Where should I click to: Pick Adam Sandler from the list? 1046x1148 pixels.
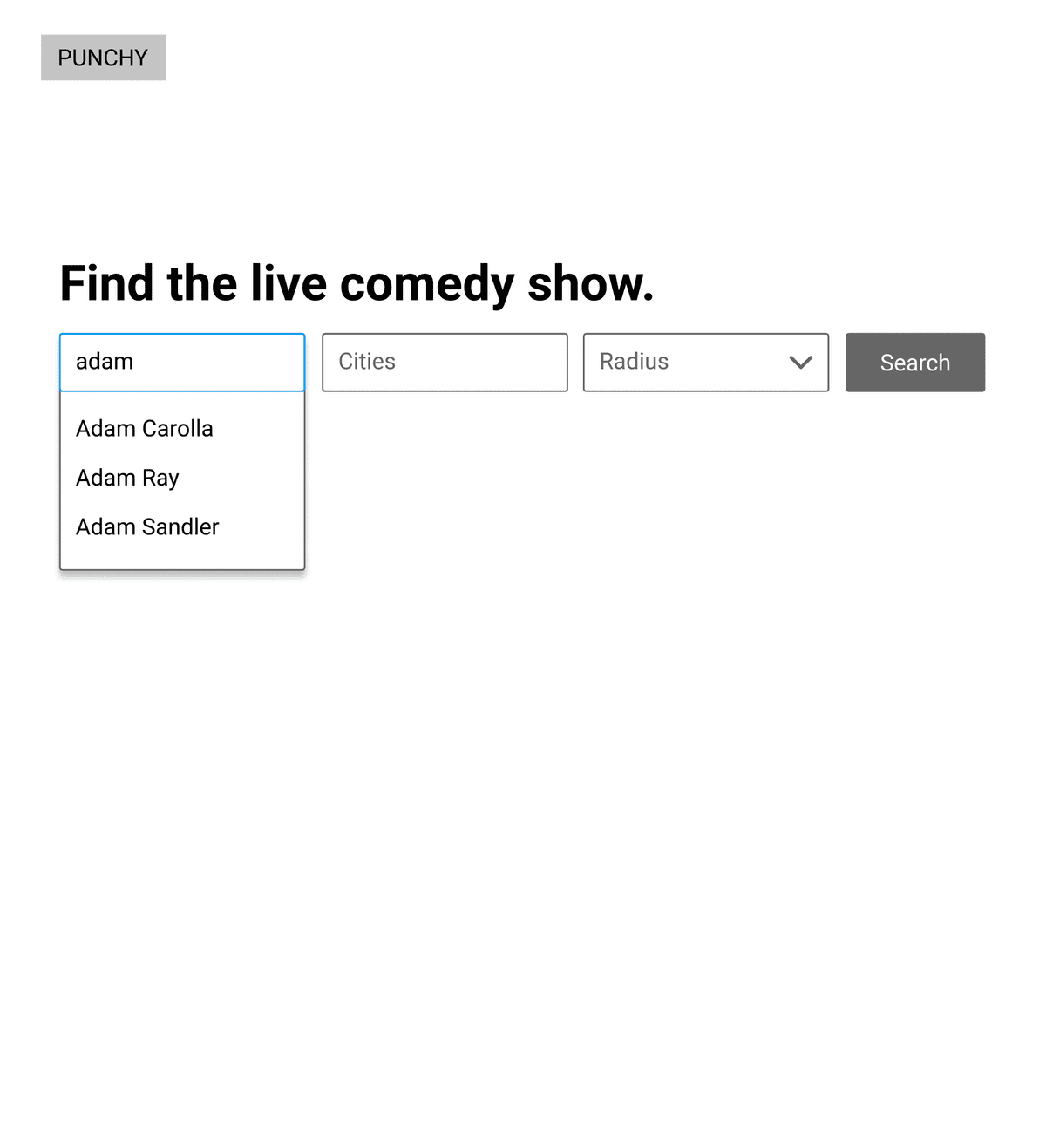point(147,527)
